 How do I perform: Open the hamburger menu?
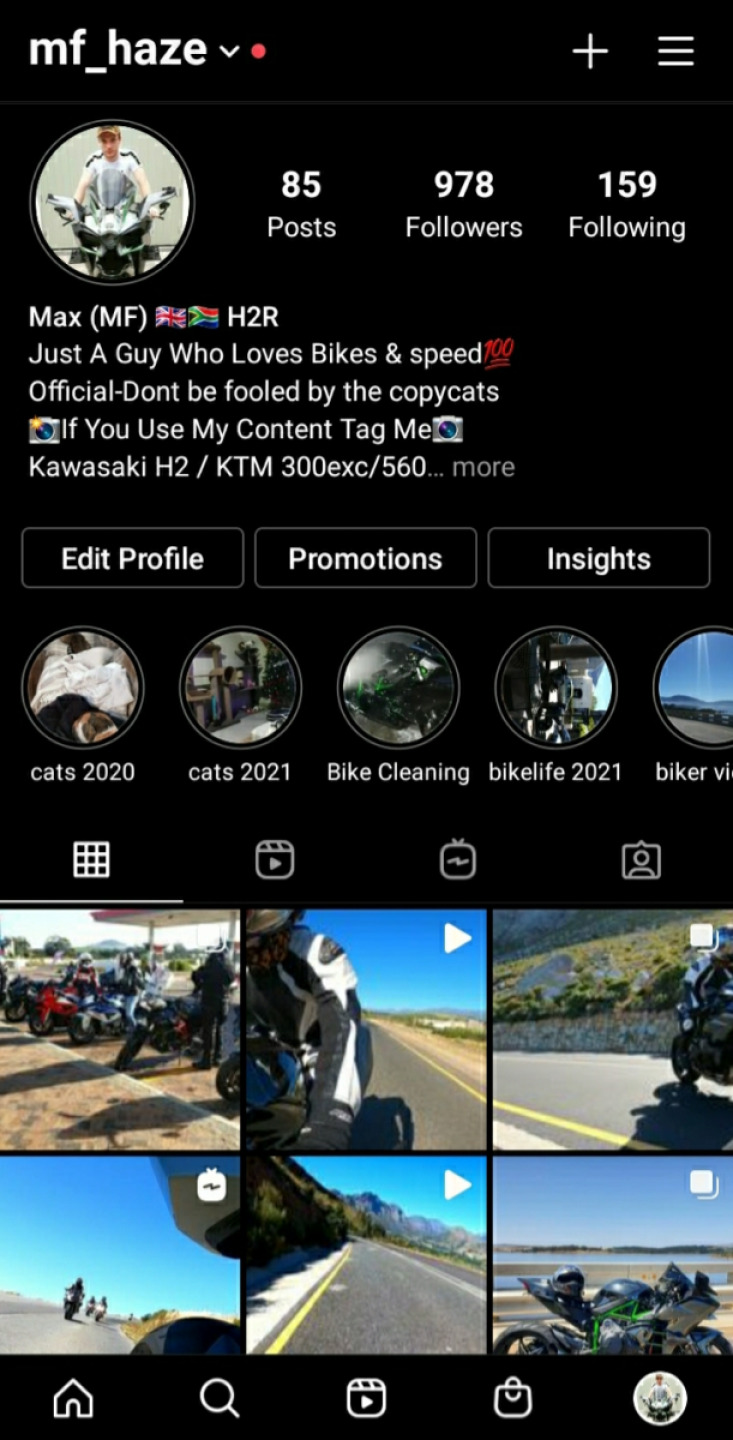(676, 51)
